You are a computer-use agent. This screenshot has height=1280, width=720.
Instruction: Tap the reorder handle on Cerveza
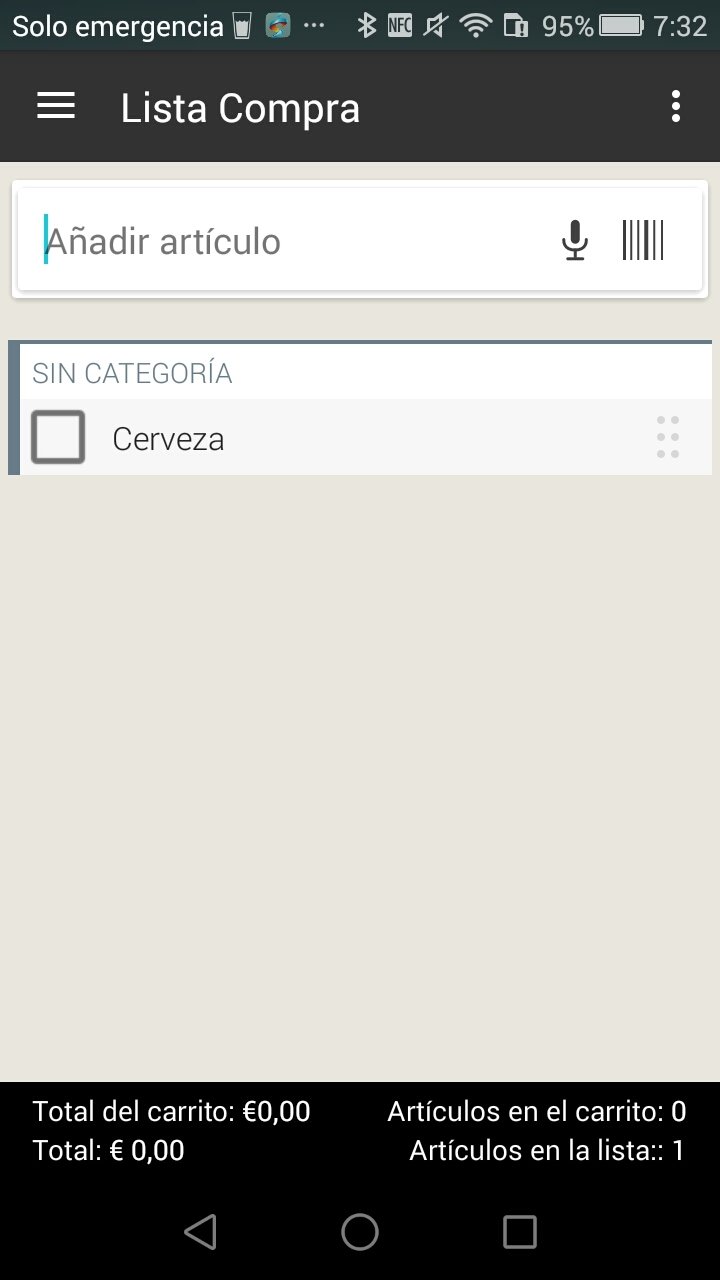click(x=668, y=437)
